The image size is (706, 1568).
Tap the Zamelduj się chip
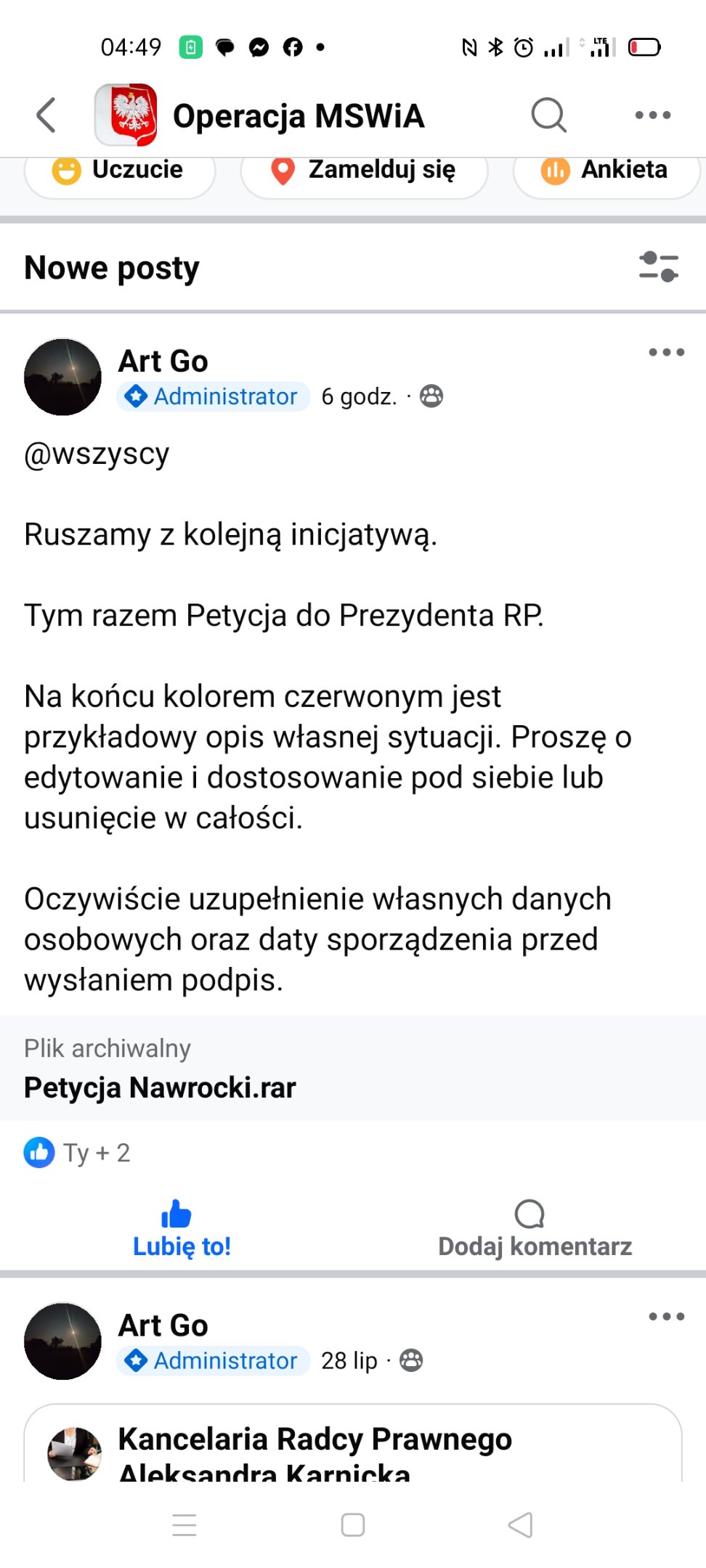coord(364,171)
